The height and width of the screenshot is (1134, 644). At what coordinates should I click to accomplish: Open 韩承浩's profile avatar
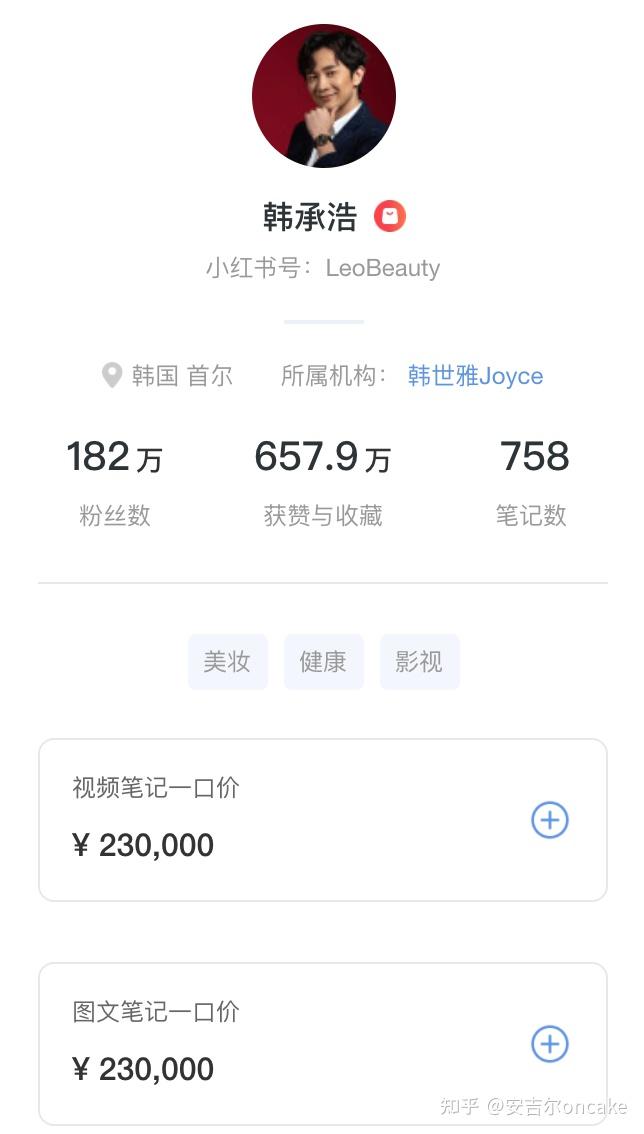click(x=323, y=96)
